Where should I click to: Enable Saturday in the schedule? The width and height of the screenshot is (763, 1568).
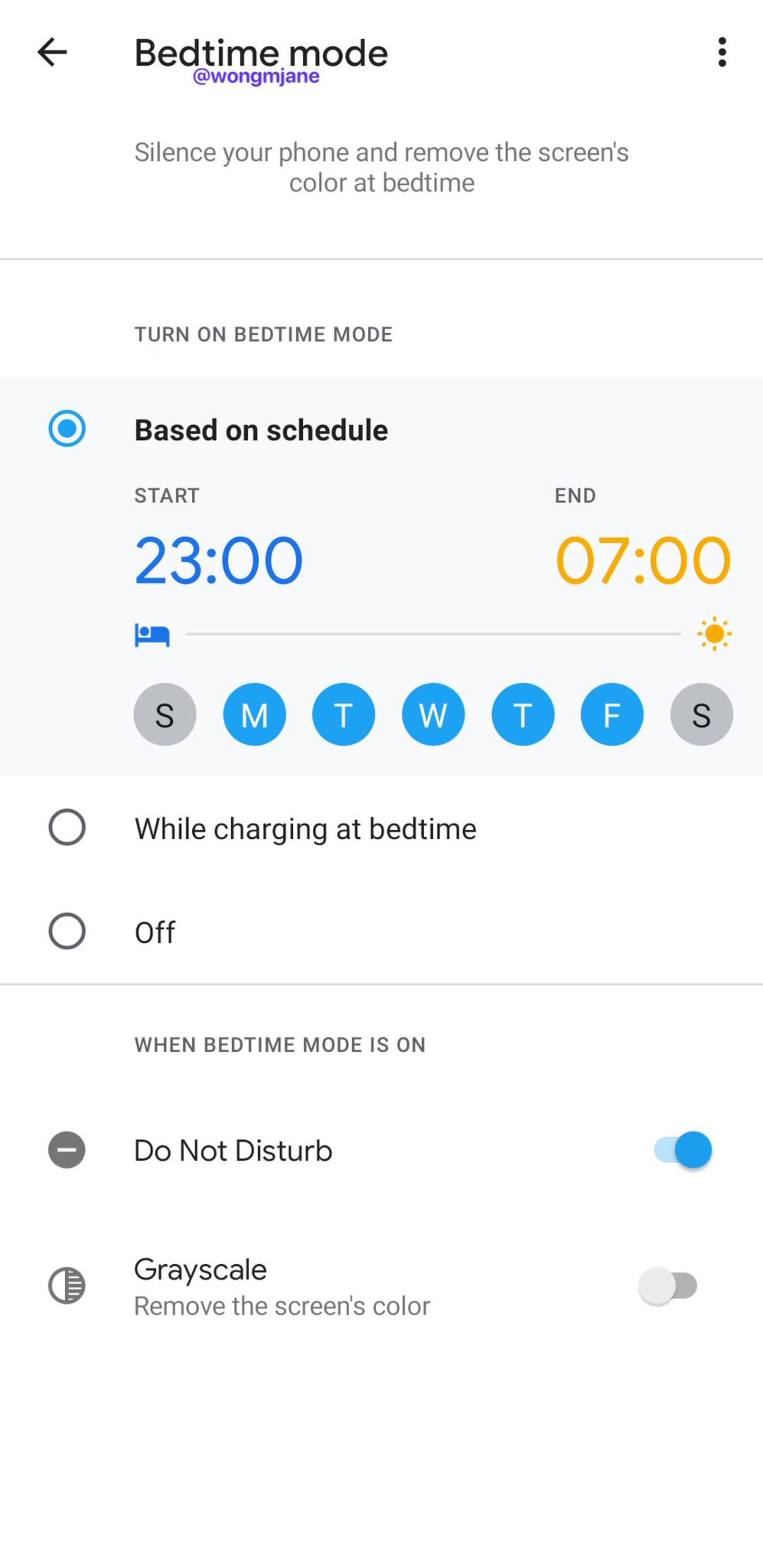point(701,714)
